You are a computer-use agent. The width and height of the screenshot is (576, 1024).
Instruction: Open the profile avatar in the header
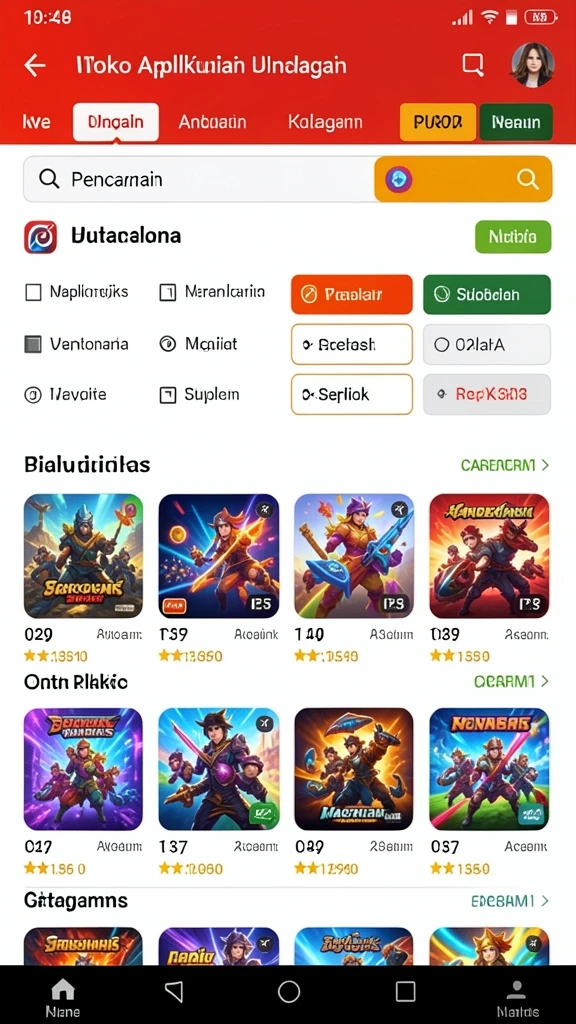click(x=532, y=65)
